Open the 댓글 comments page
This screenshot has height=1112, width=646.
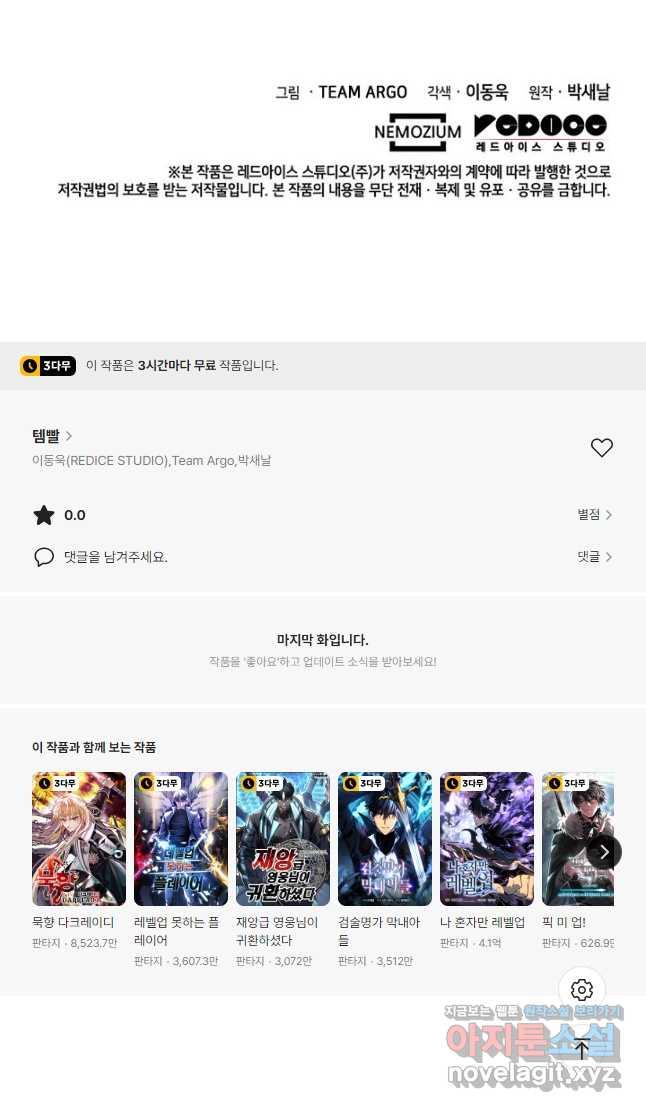594,557
